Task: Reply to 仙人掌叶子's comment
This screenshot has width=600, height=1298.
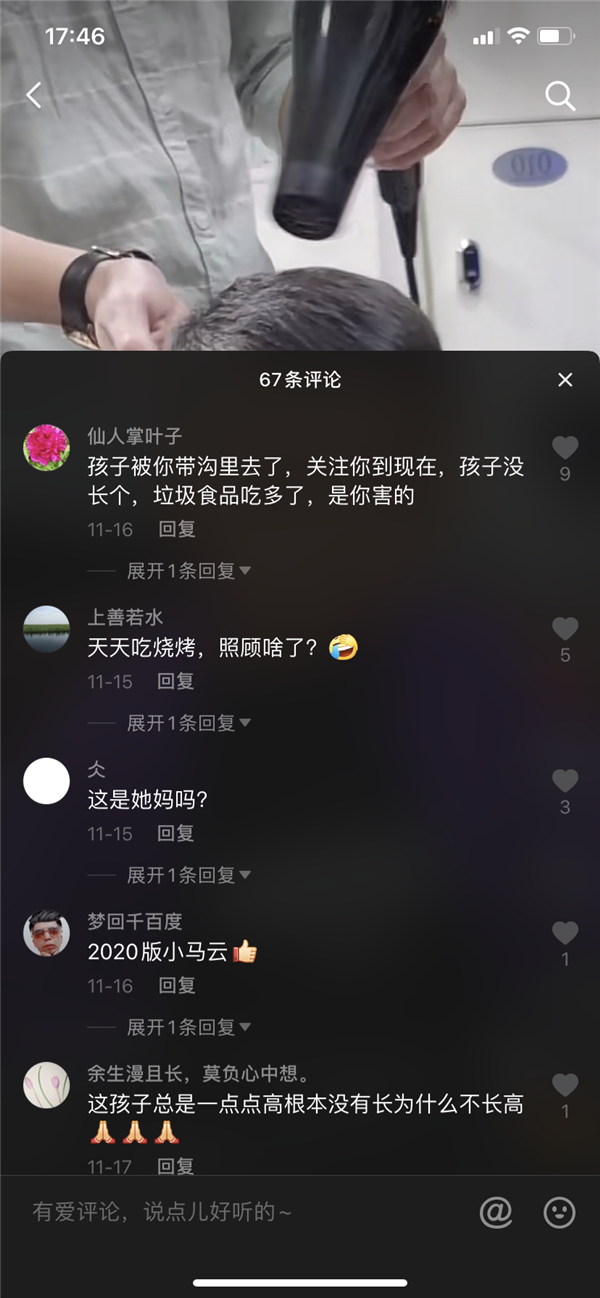Action: point(176,529)
